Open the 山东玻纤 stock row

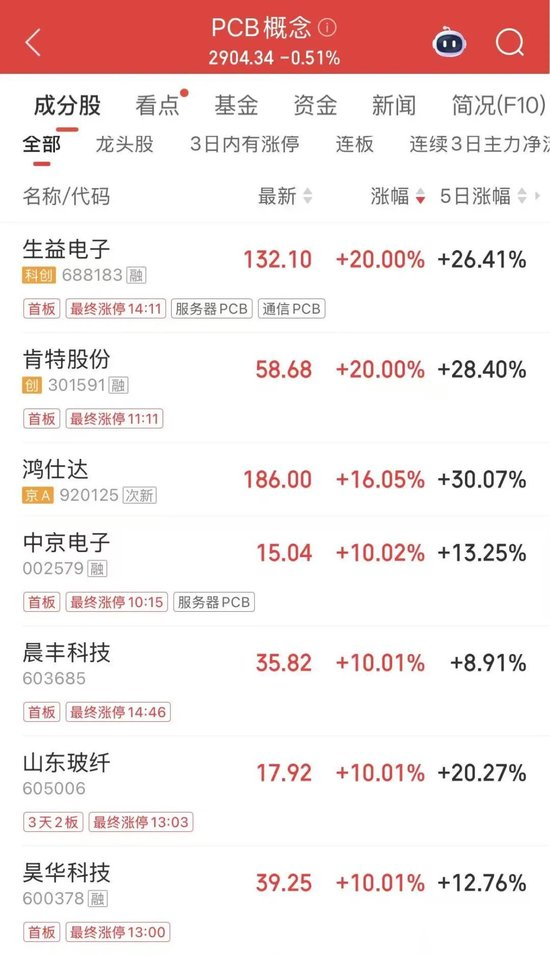275,791
